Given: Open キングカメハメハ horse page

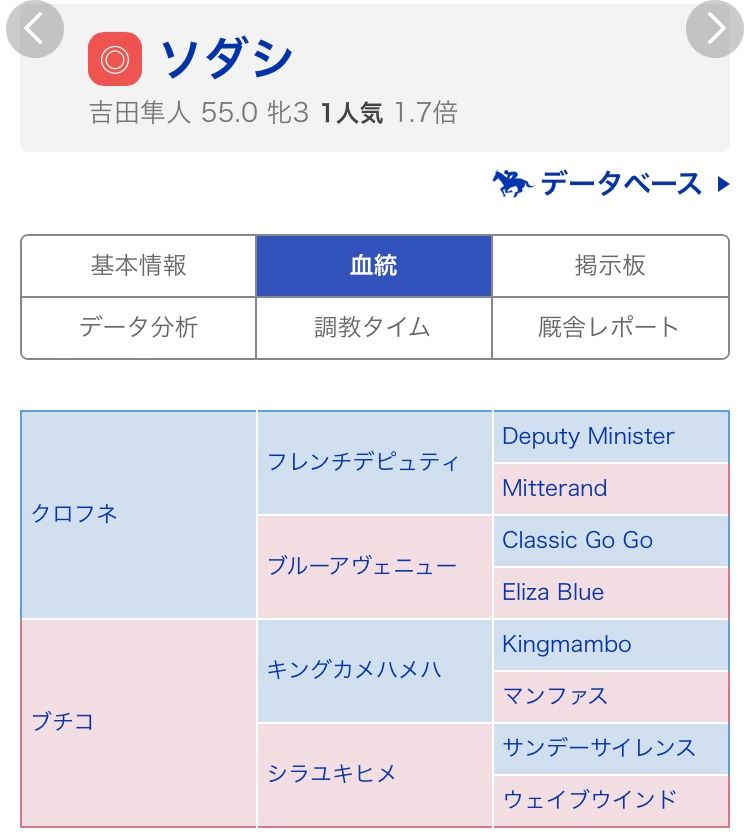Looking at the screenshot, I should 355,670.
